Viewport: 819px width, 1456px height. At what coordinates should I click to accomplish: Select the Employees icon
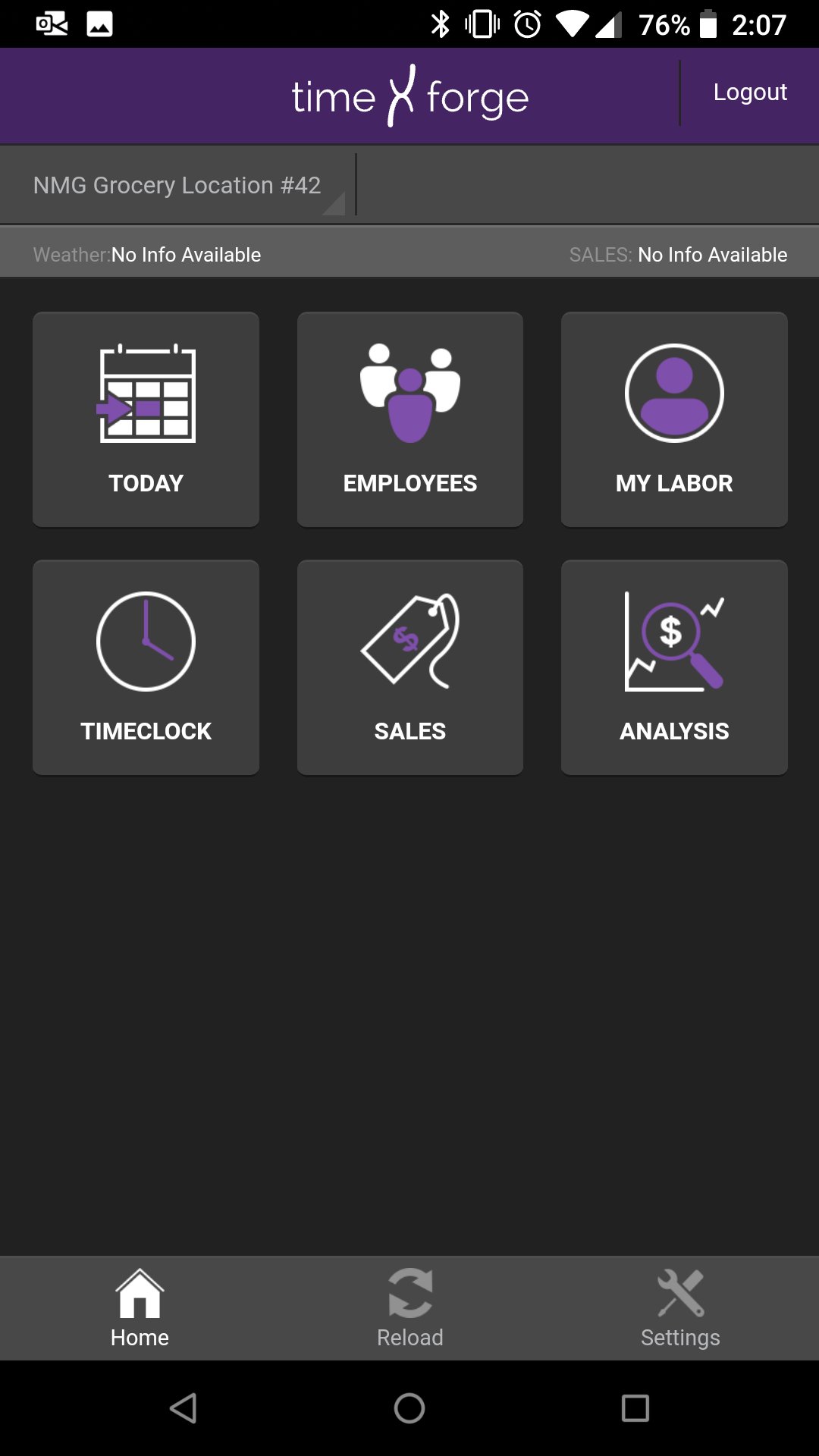(409, 394)
